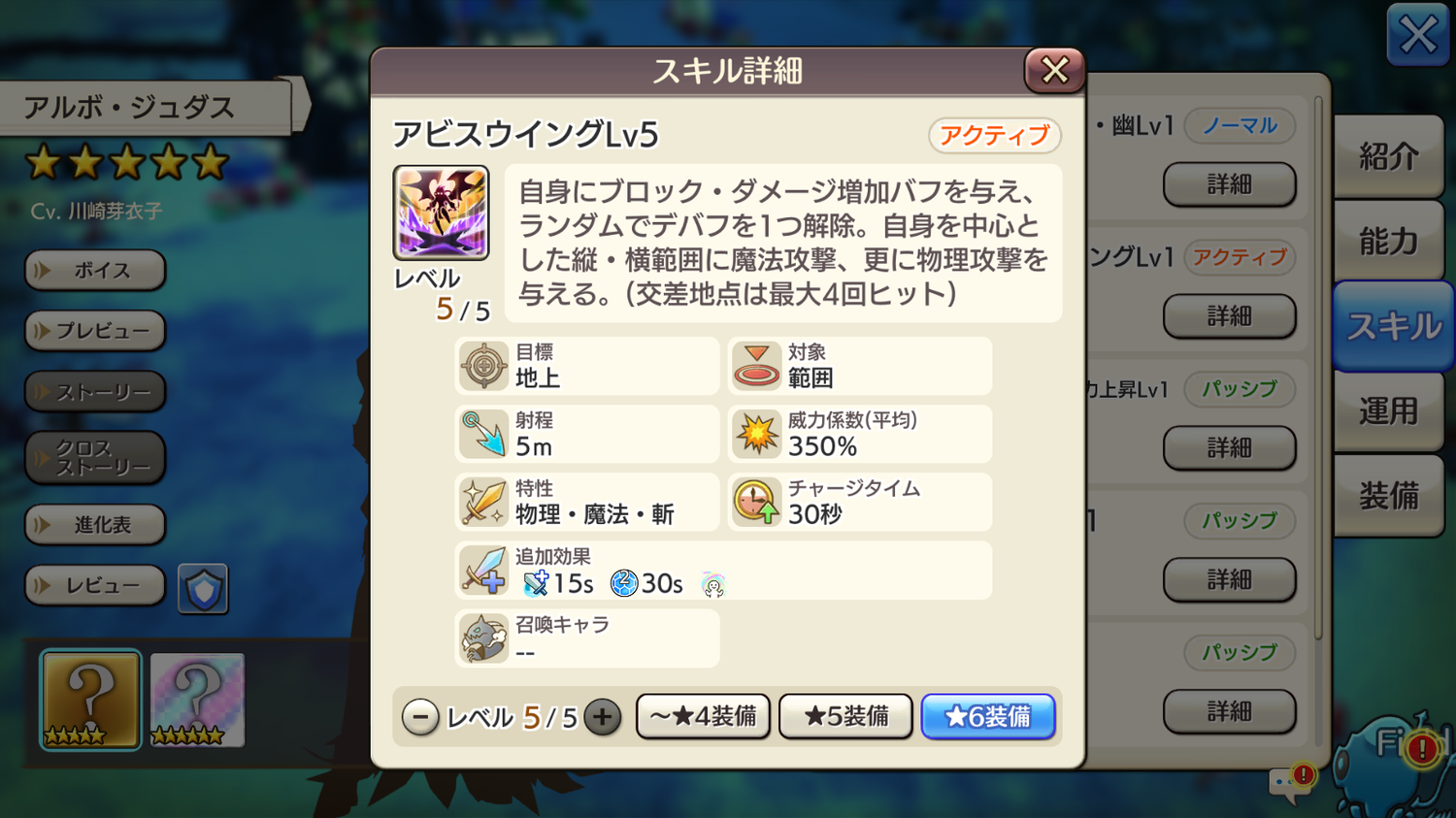
Task: Switch to the 装備 tab
Action: 1388,496
